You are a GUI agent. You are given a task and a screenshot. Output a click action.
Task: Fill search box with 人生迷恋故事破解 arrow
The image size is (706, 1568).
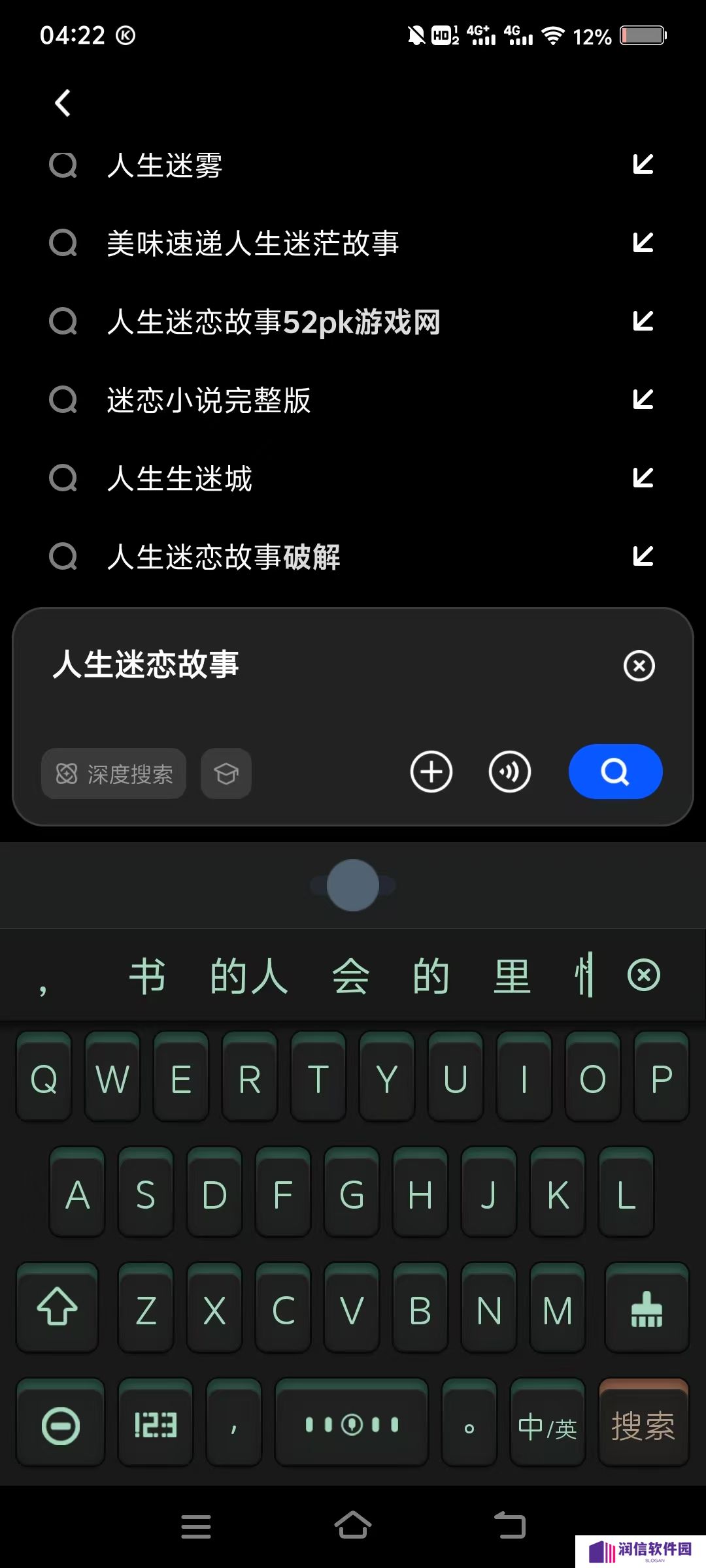643,556
